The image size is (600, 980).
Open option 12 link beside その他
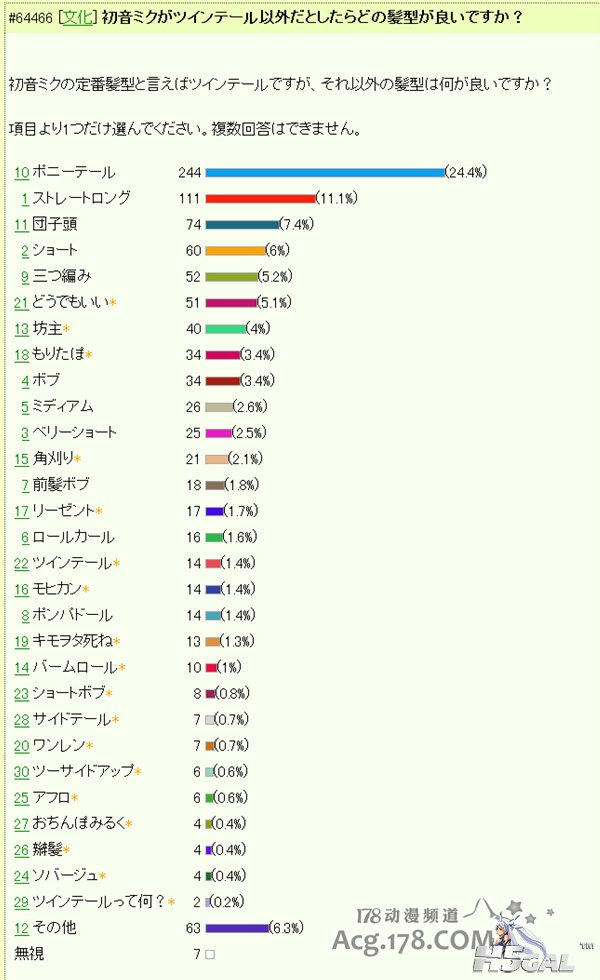pyautogui.click(x=22, y=928)
